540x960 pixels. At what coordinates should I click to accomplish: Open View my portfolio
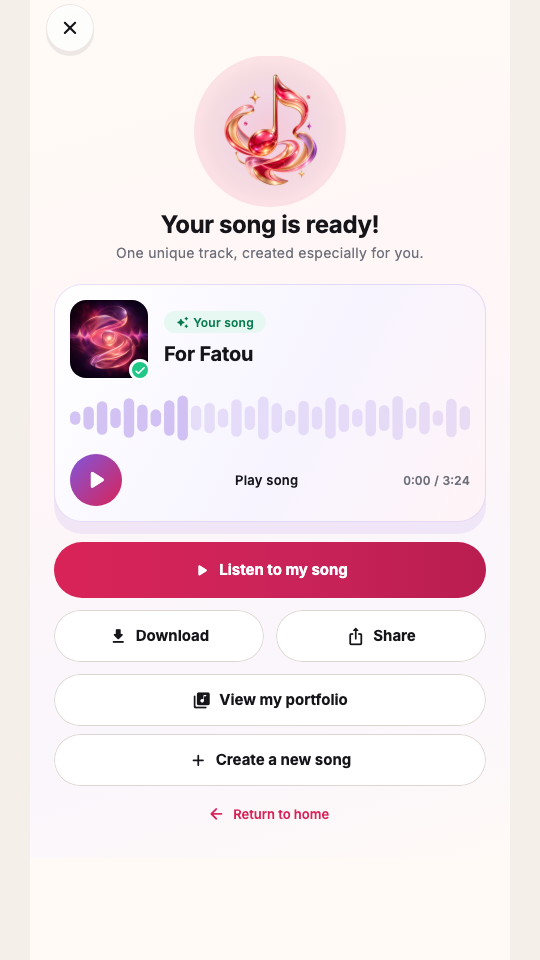pos(270,700)
